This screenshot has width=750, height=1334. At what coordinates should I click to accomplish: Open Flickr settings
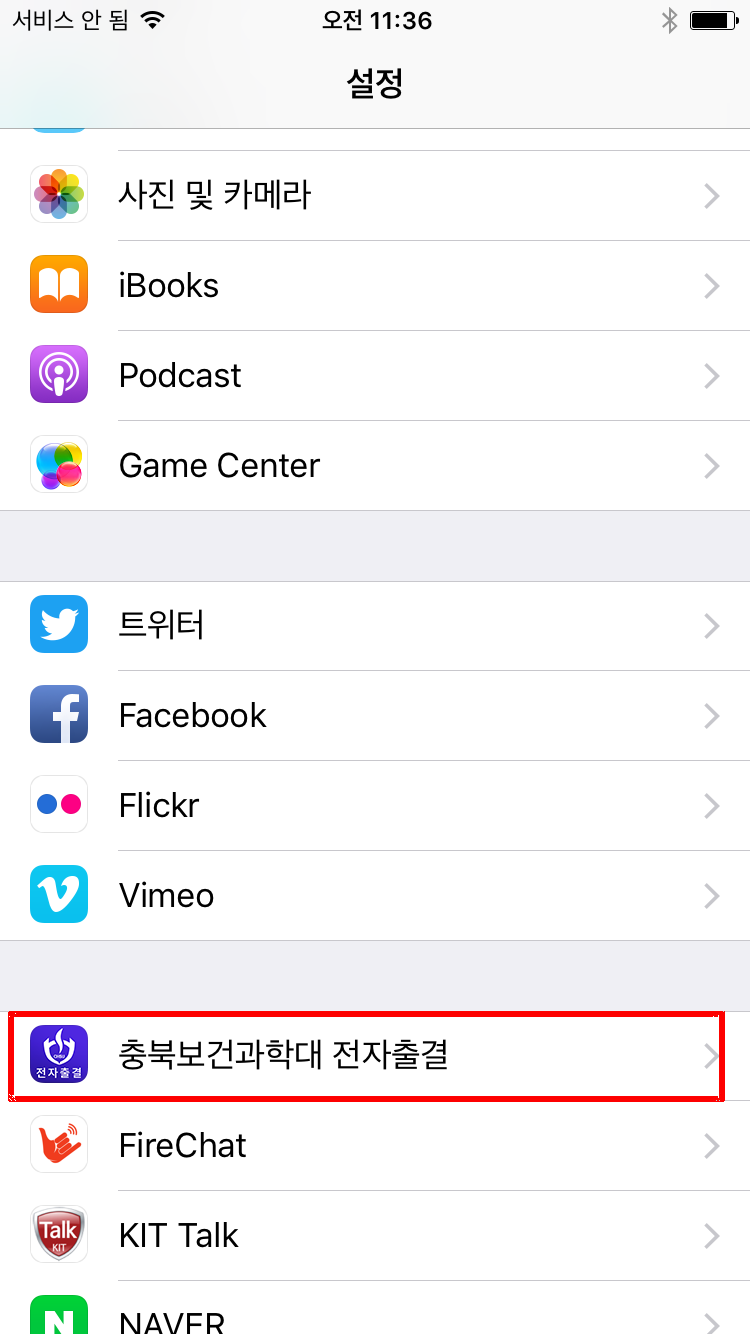(375, 806)
